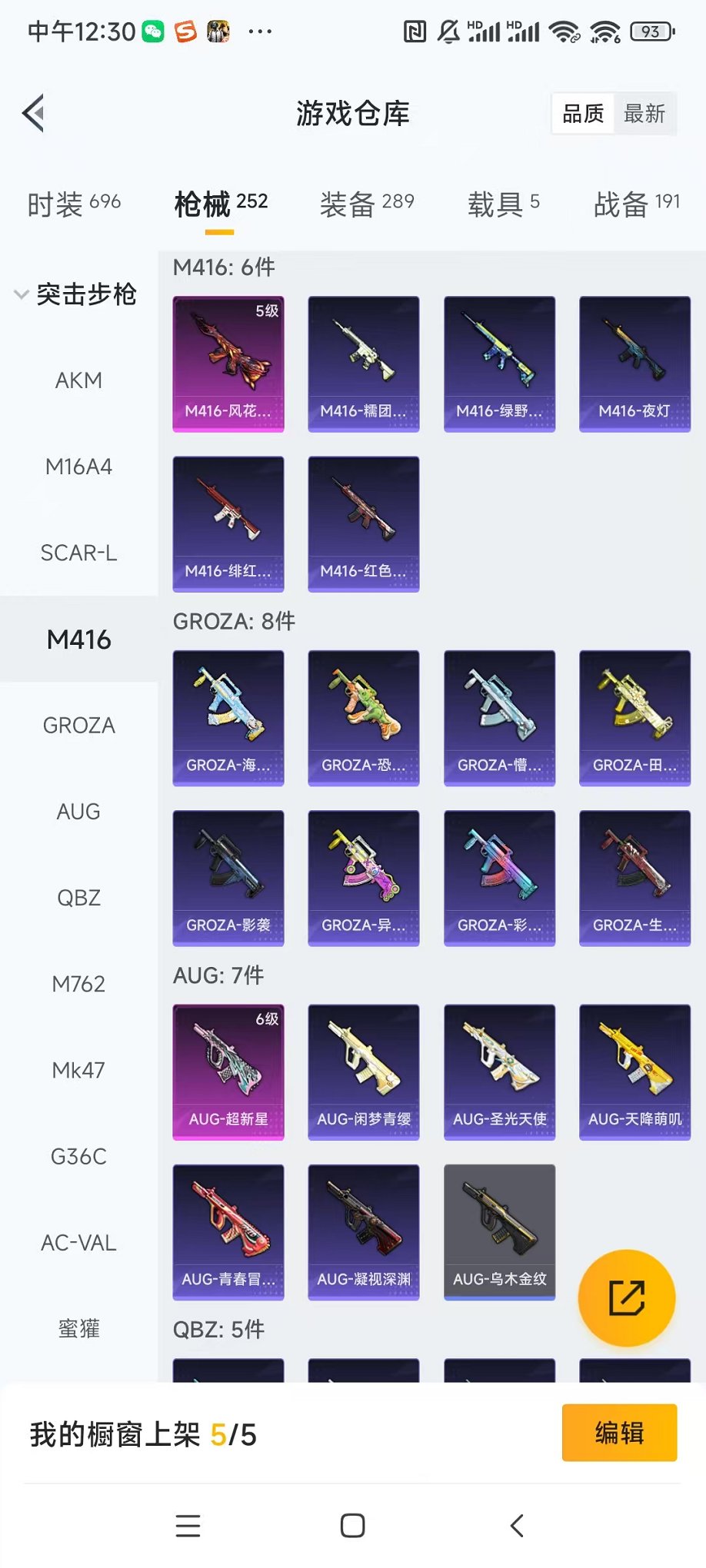
Task: View the AUG-超新星 skin
Action: click(228, 1071)
